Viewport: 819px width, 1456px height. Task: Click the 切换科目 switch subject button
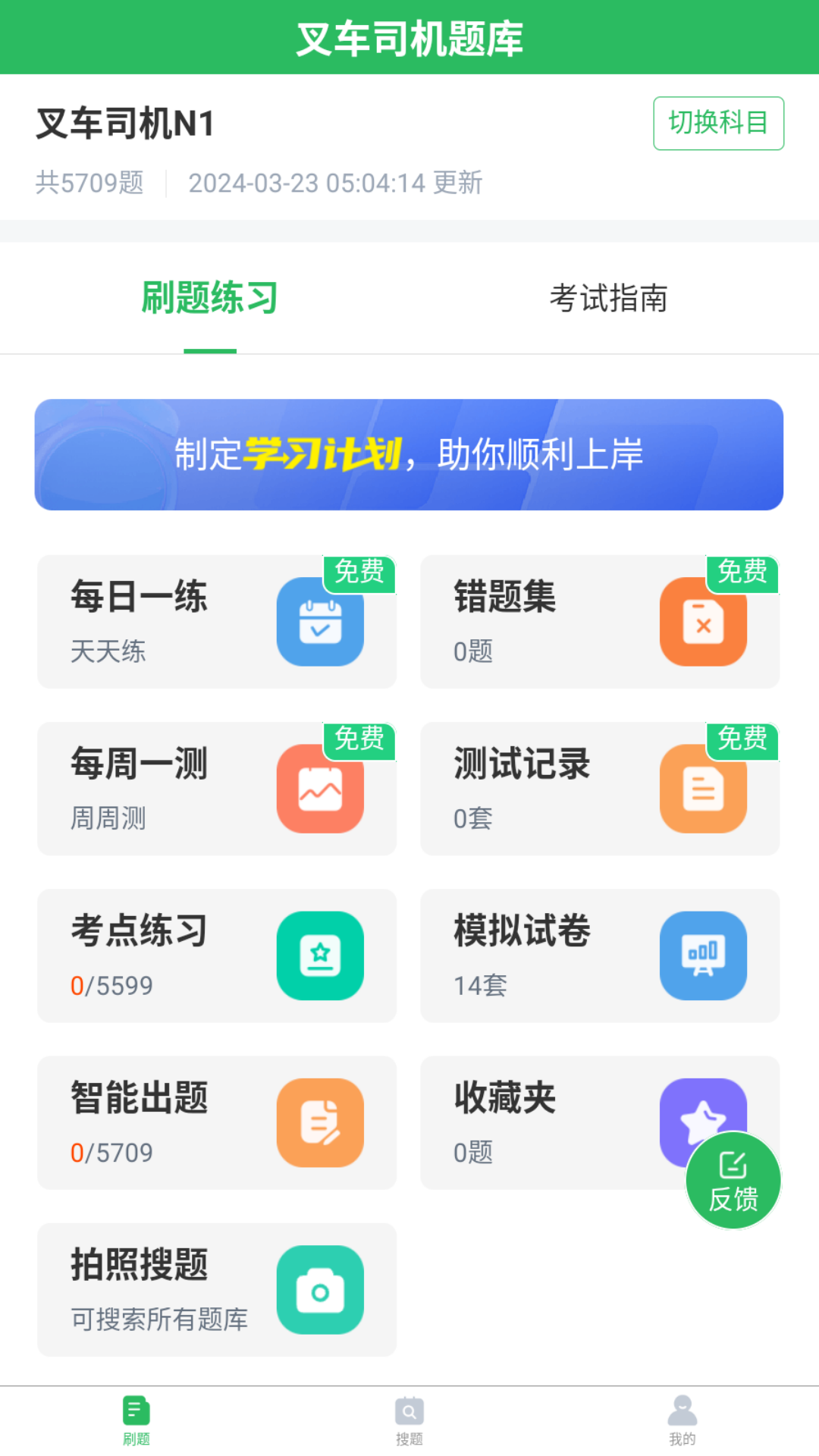click(717, 124)
